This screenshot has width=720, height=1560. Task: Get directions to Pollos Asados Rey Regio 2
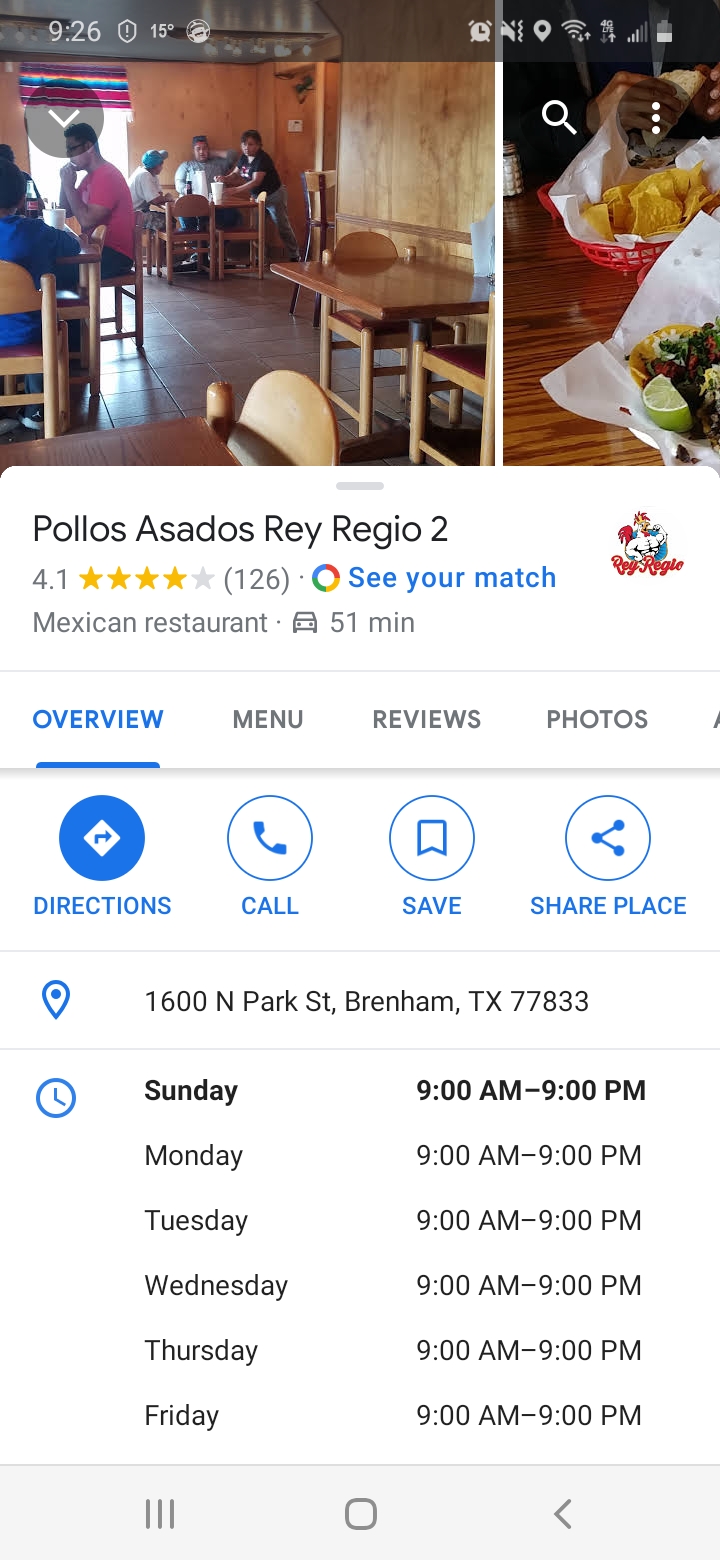[102, 857]
